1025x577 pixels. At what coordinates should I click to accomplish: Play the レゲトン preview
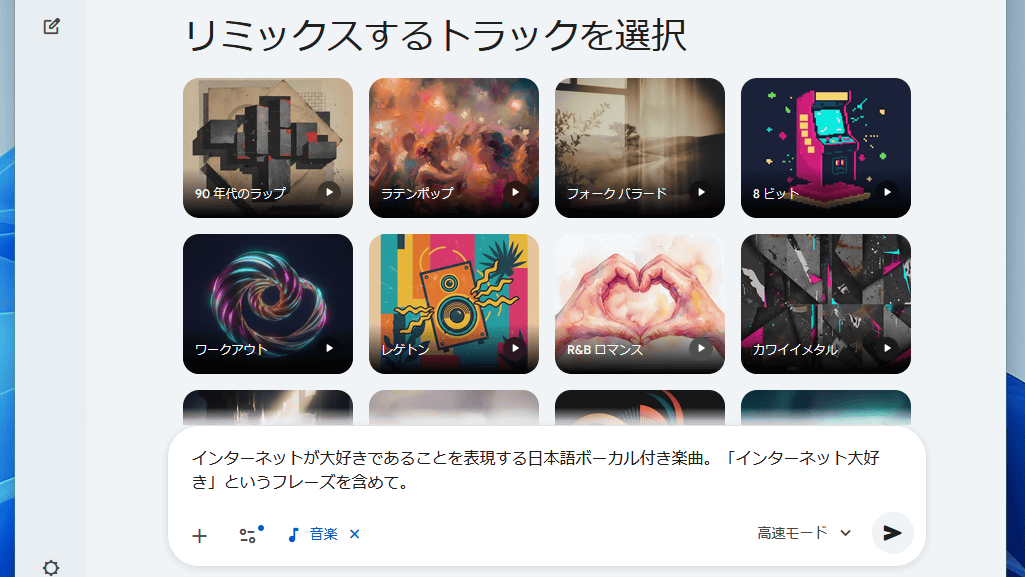[515, 348]
